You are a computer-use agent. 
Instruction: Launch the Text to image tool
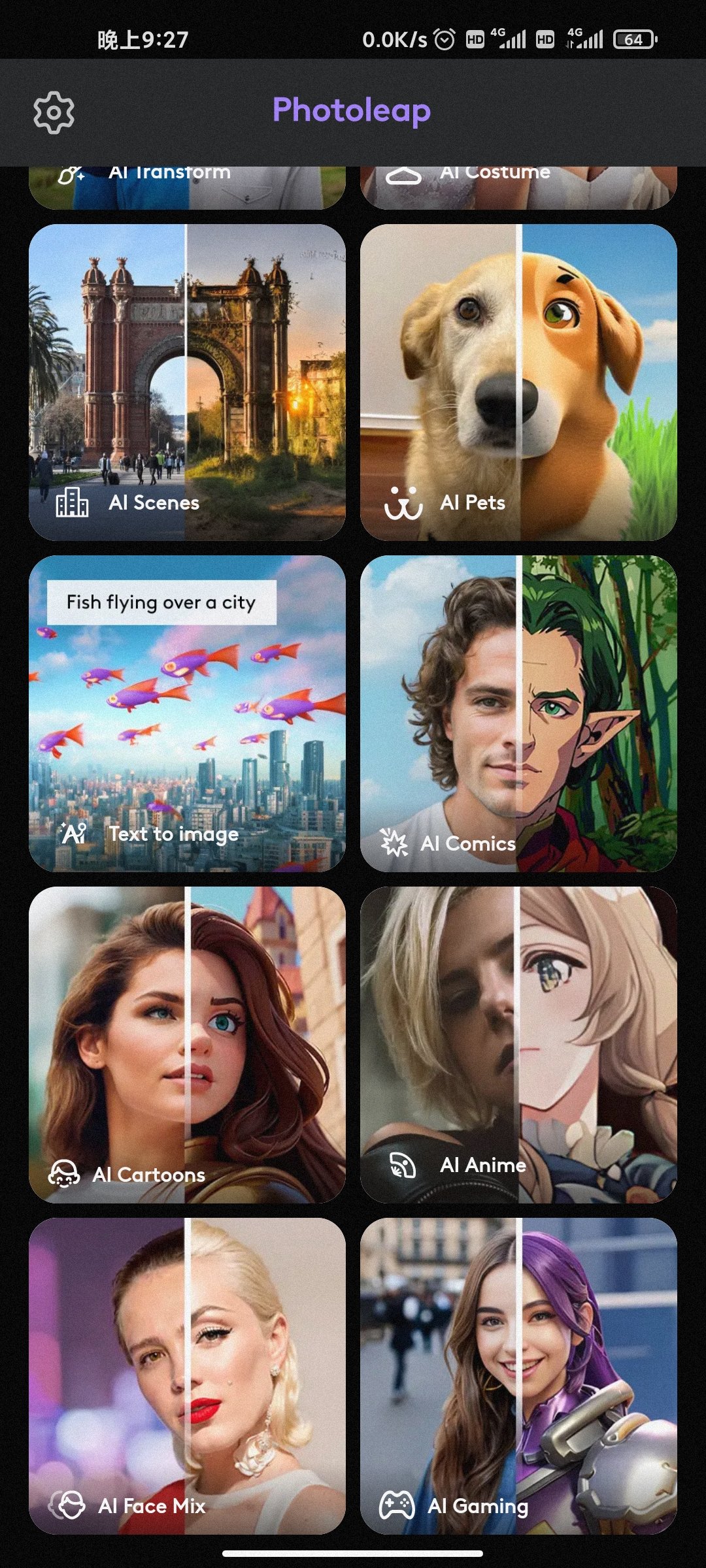tap(187, 713)
